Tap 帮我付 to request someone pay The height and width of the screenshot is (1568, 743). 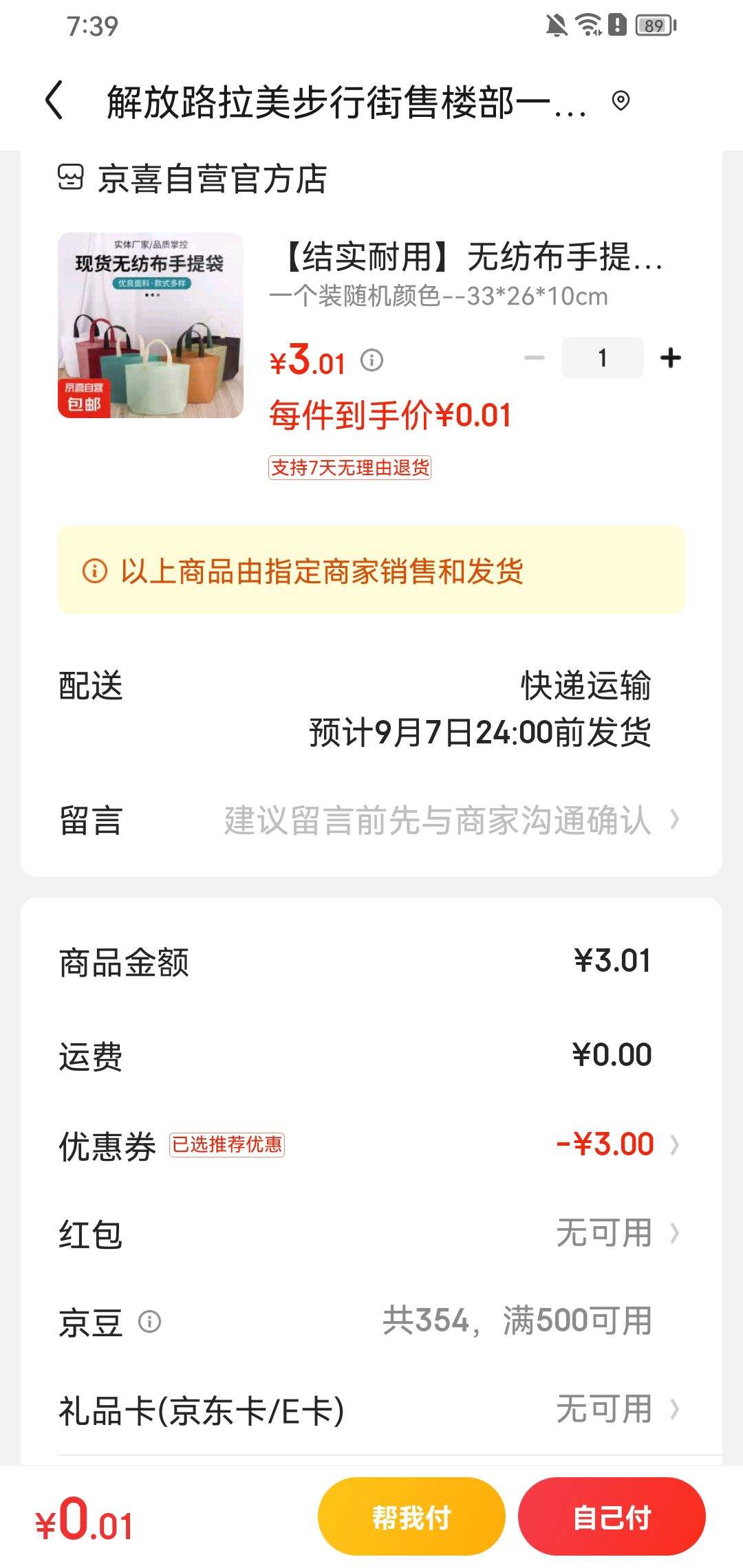pos(411,1517)
